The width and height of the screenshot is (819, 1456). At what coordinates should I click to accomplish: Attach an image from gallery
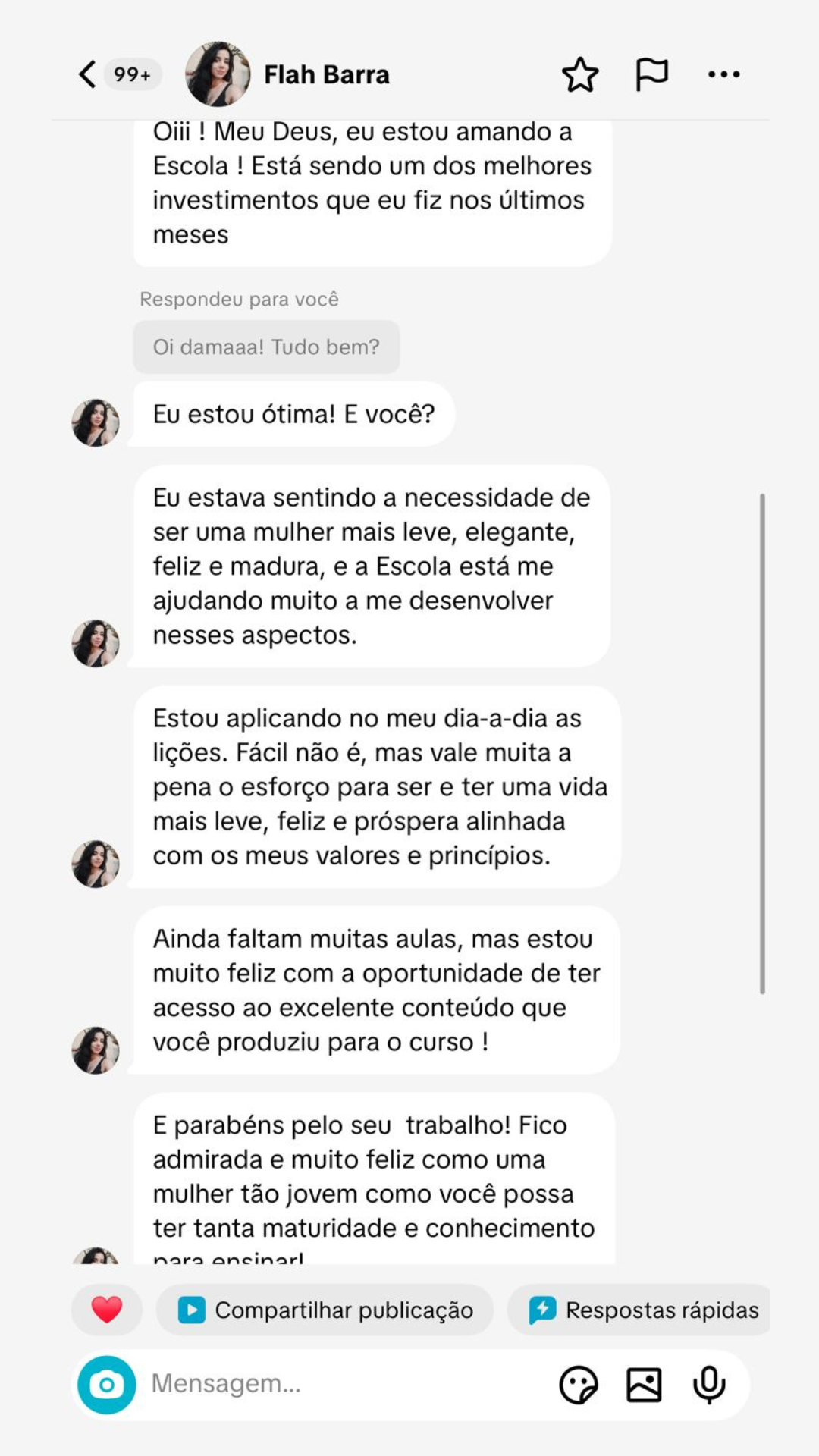pyautogui.click(x=644, y=1385)
